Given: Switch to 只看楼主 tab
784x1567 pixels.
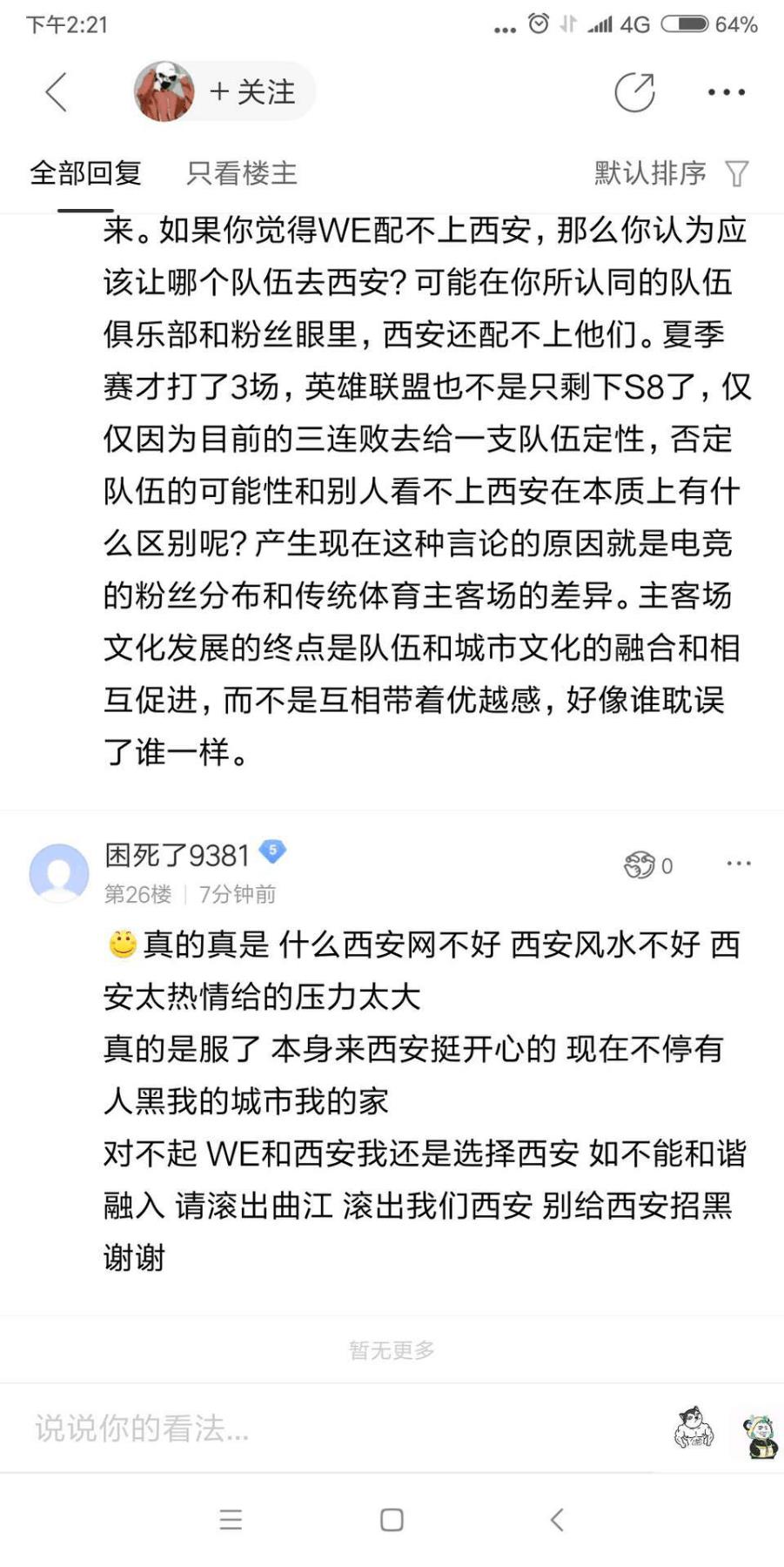Looking at the screenshot, I should click(x=242, y=173).
